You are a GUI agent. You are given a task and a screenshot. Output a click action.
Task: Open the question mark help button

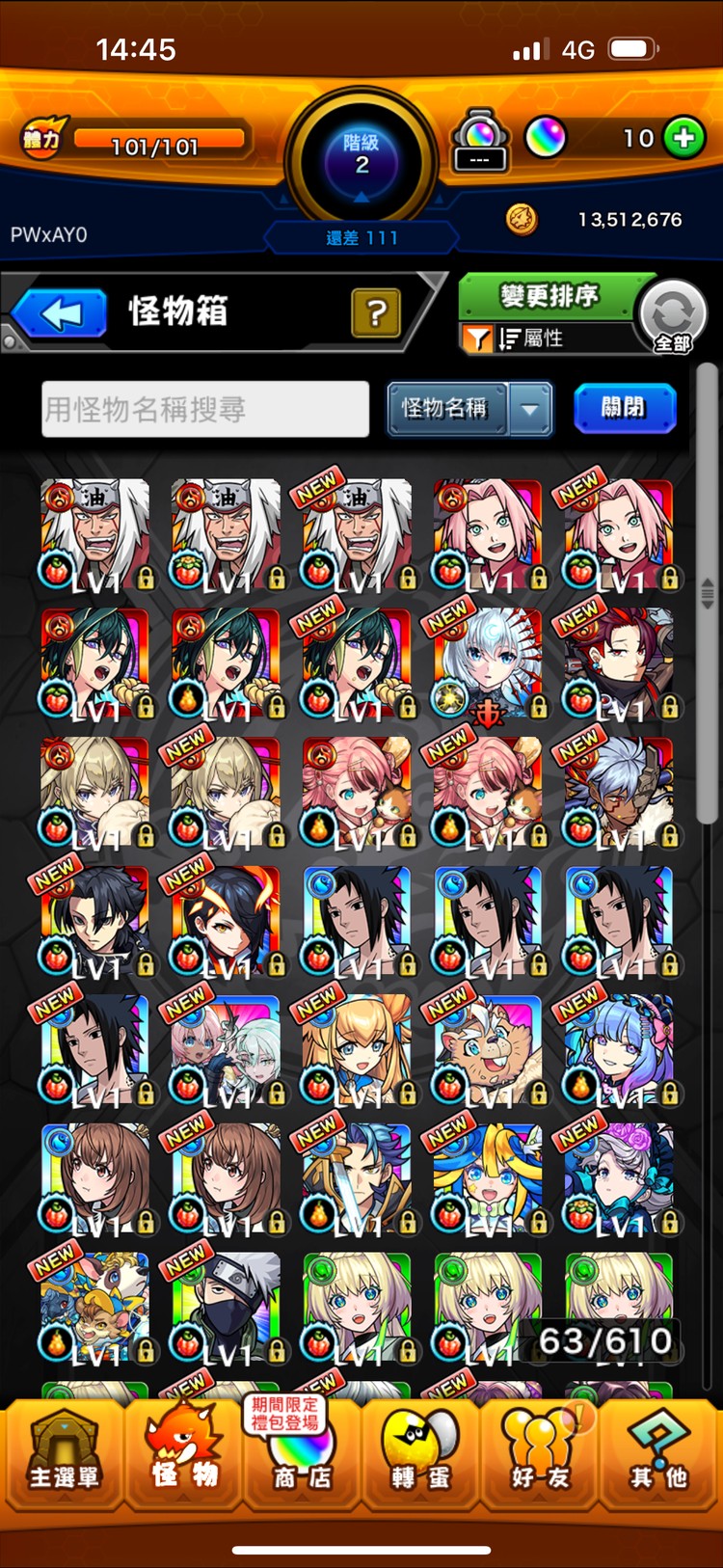click(376, 311)
